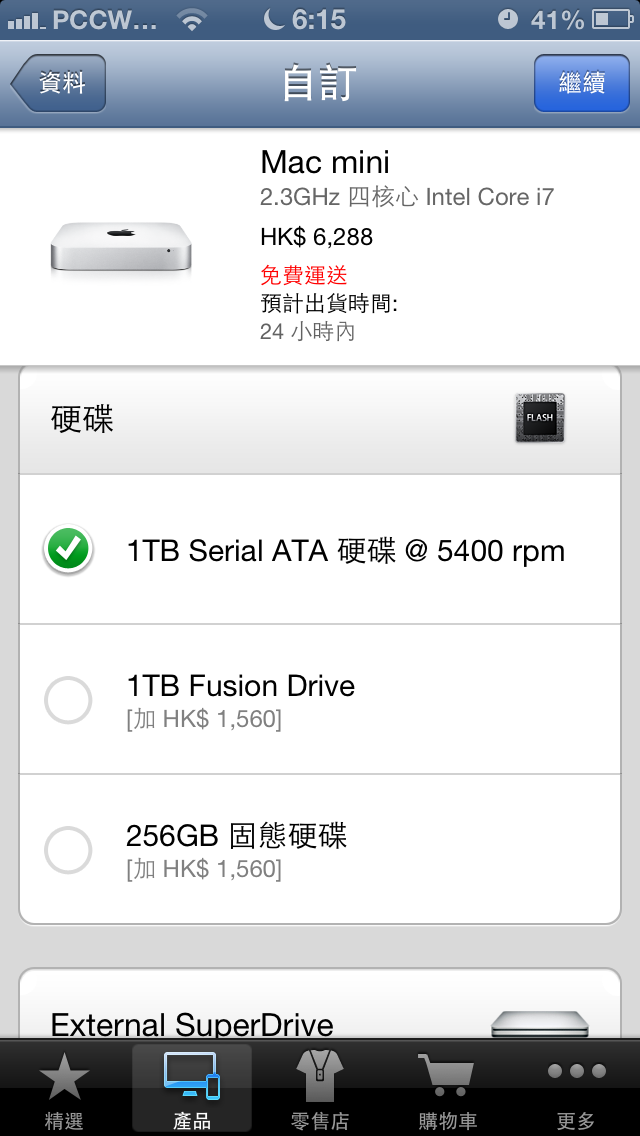The width and height of the screenshot is (640, 1136).
Task: Switch to the 零售店 tab
Action: click(320, 1089)
